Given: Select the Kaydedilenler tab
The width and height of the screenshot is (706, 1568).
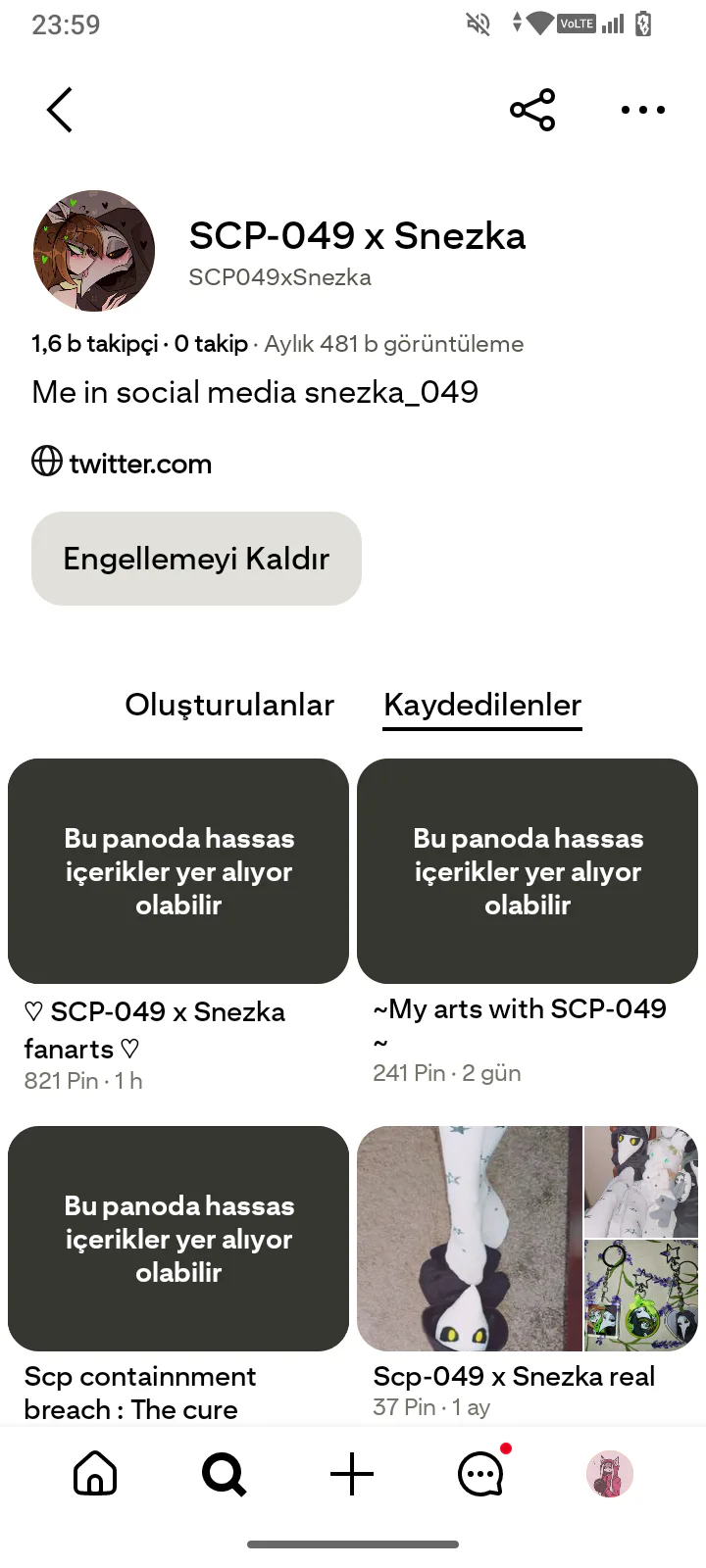Looking at the screenshot, I should point(482,705).
